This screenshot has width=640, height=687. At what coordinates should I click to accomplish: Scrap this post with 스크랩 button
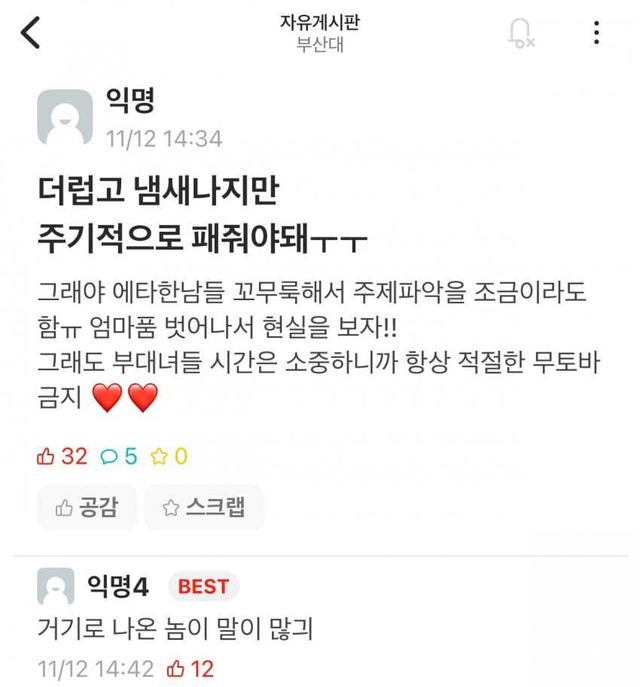coord(204,507)
